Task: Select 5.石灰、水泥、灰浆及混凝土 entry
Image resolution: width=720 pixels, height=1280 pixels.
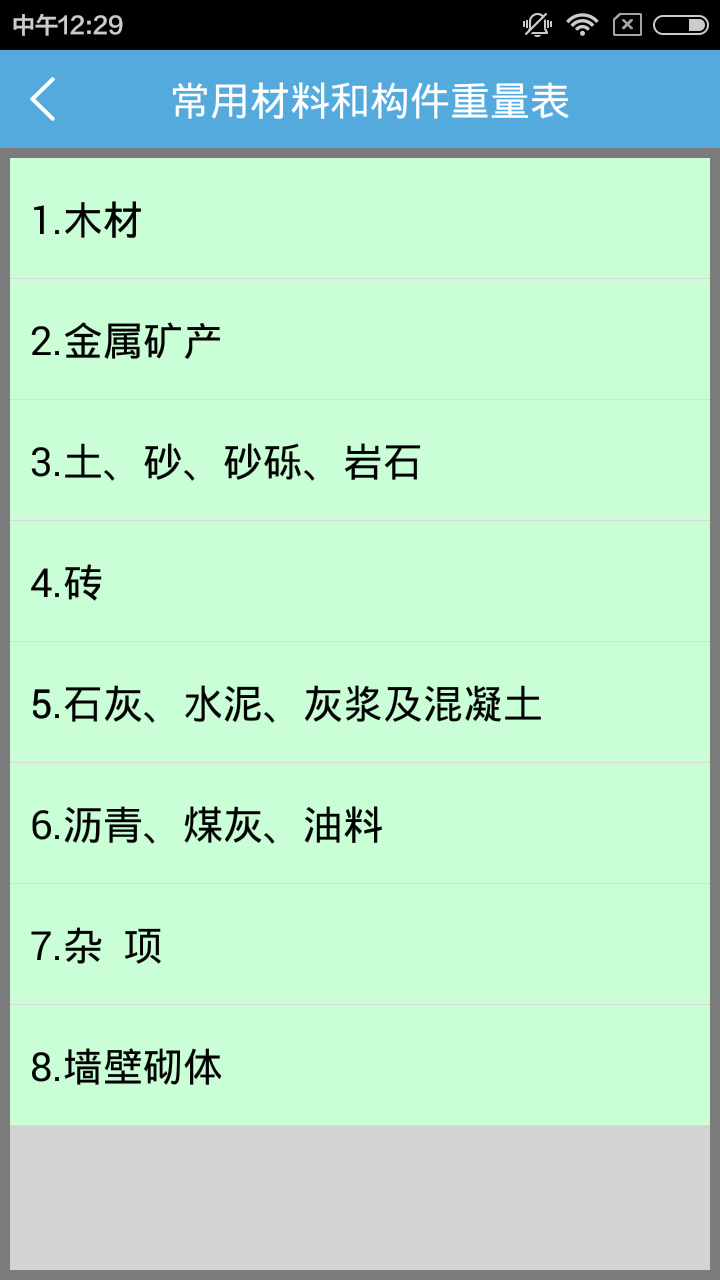Action: (x=360, y=703)
